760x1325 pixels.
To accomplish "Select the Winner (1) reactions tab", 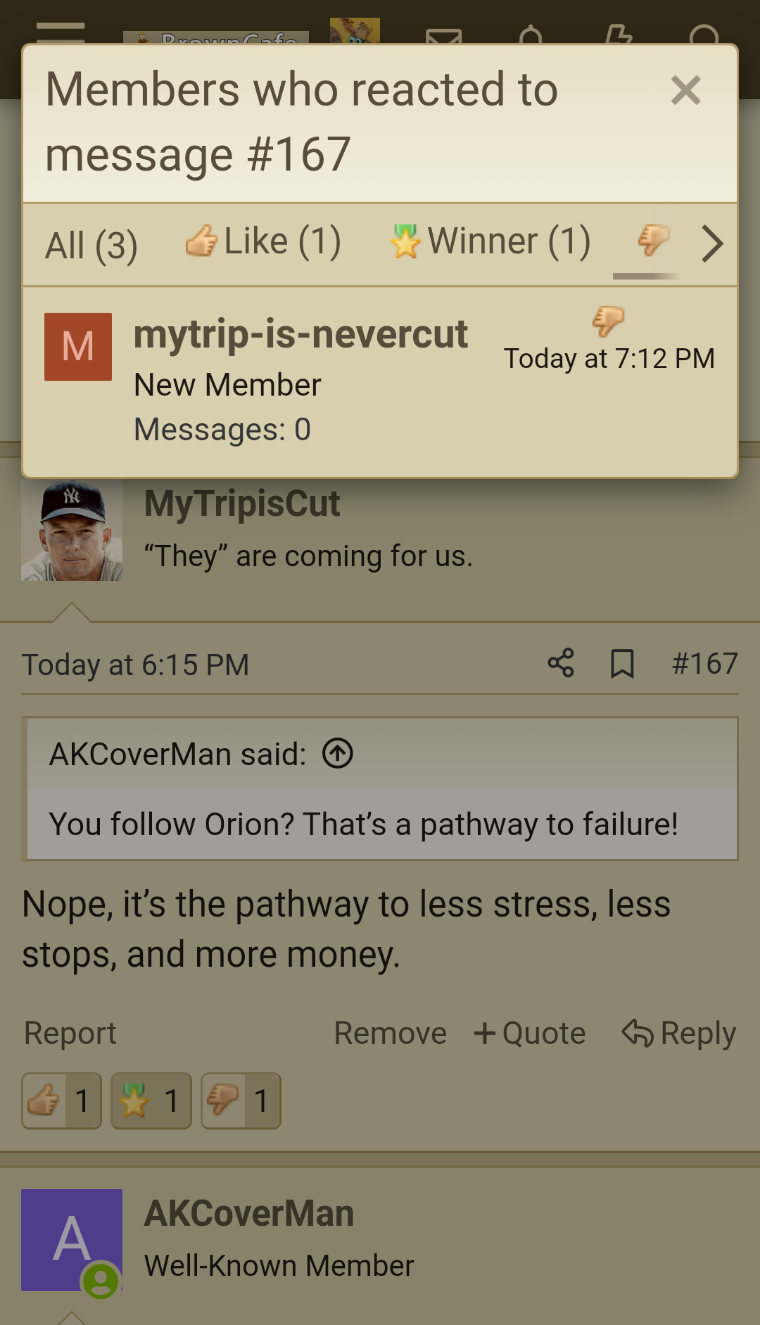I will (x=490, y=242).
